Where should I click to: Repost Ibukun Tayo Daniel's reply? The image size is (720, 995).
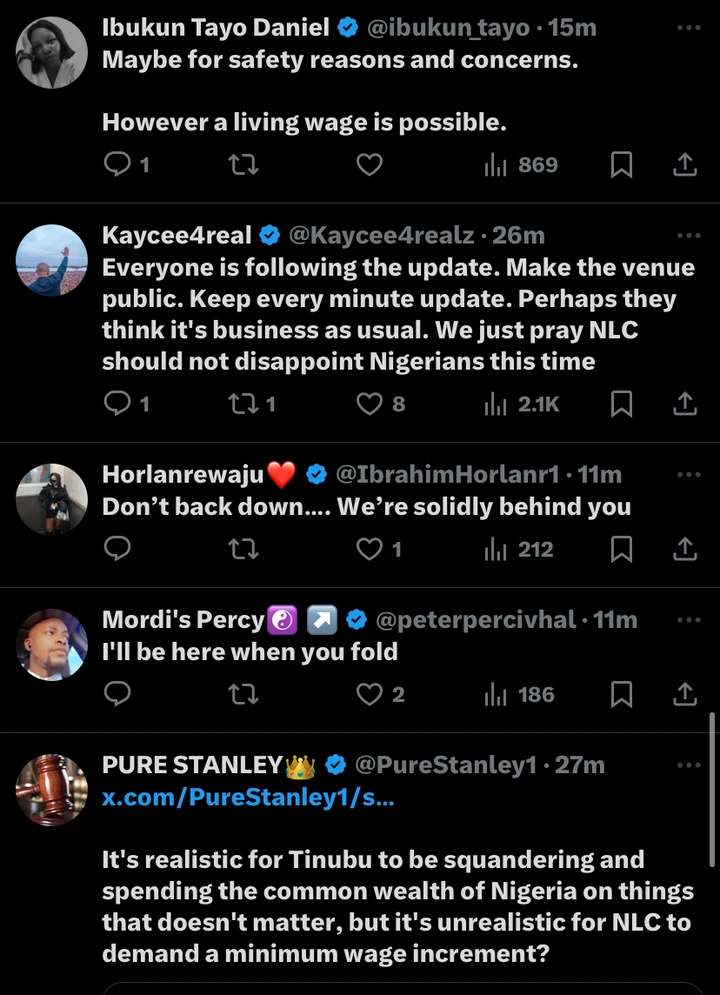tap(243, 165)
